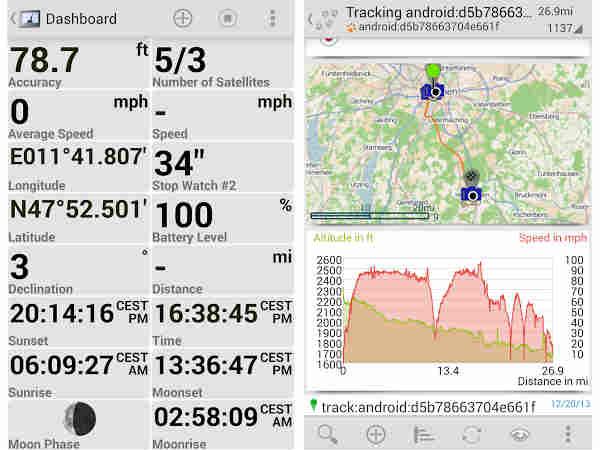
Task: Open the bottom toolbar overflow menu
Action: [x=568, y=434]
